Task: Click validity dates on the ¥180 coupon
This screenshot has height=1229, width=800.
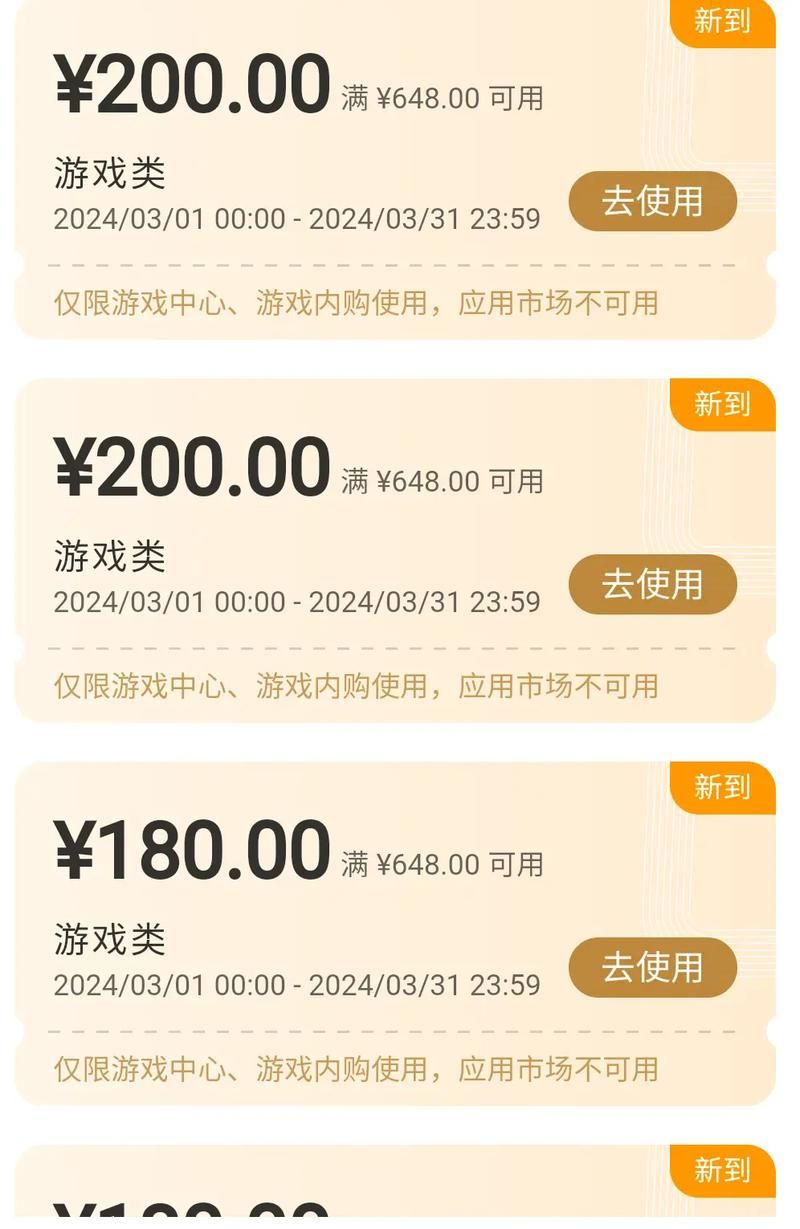Action: 297,983
